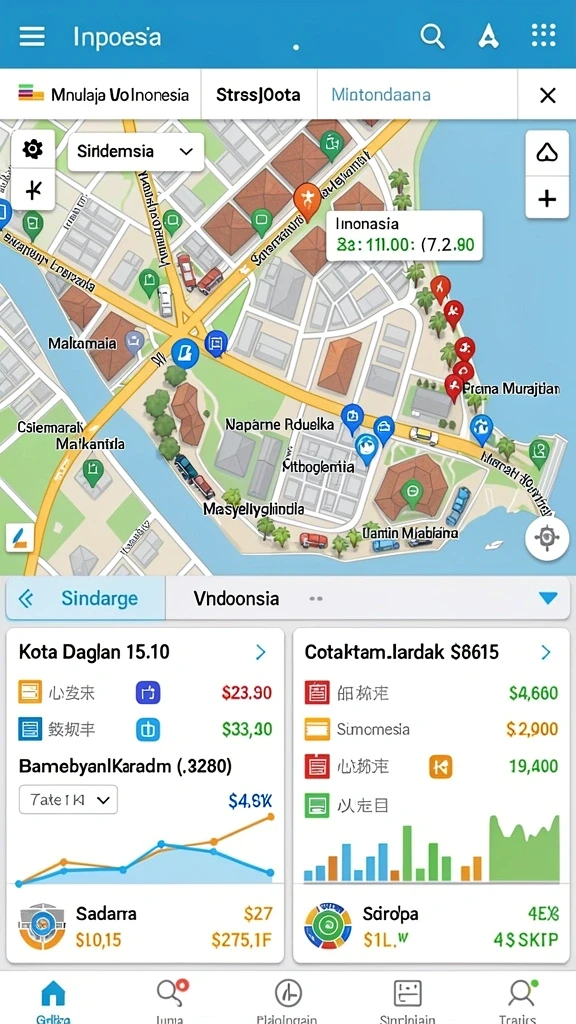Tap the search icon in the top bar
This screenshot has height=1024, width=576.
[x=432, y=36]
